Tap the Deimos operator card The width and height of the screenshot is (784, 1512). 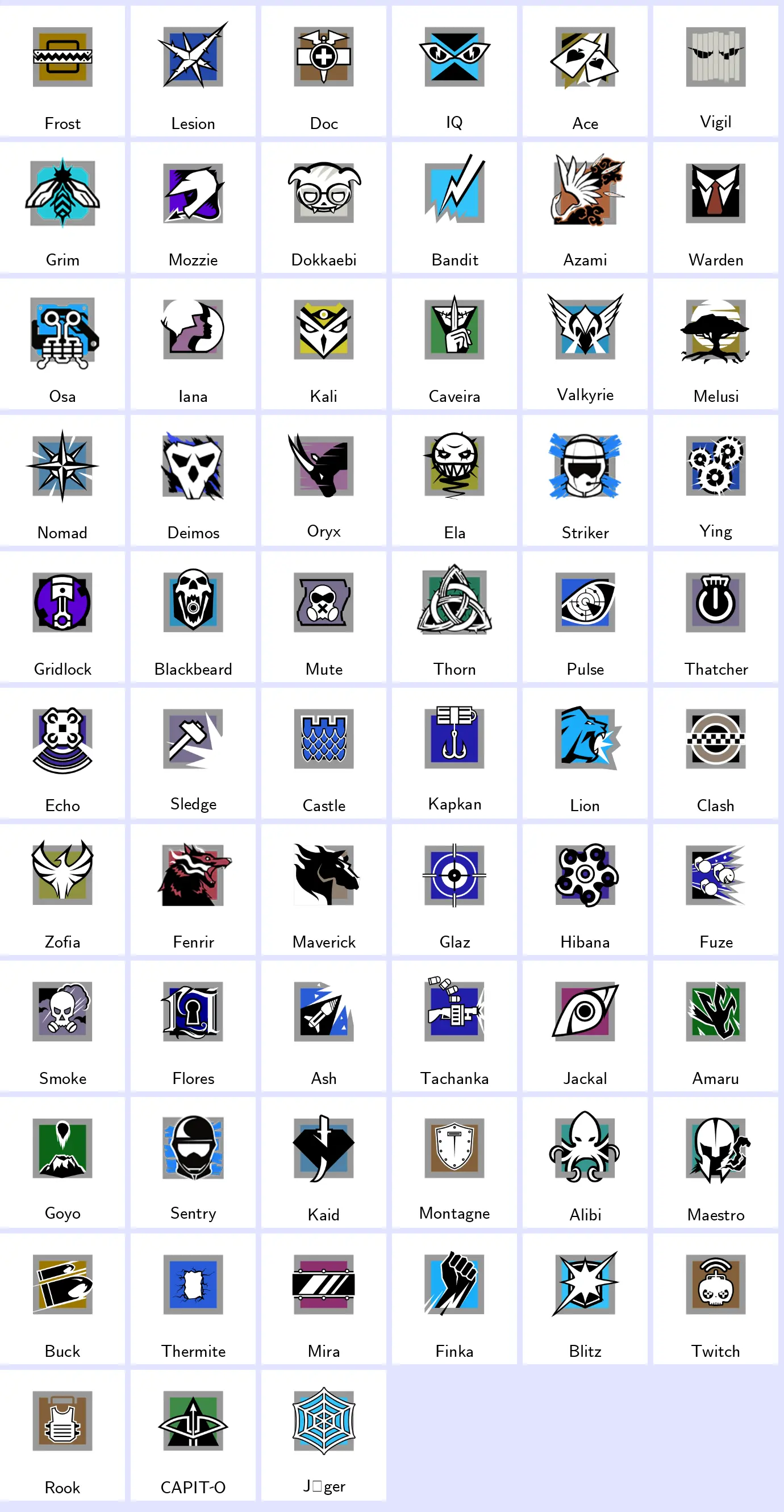pyautogui.click(x=193, y=480)
